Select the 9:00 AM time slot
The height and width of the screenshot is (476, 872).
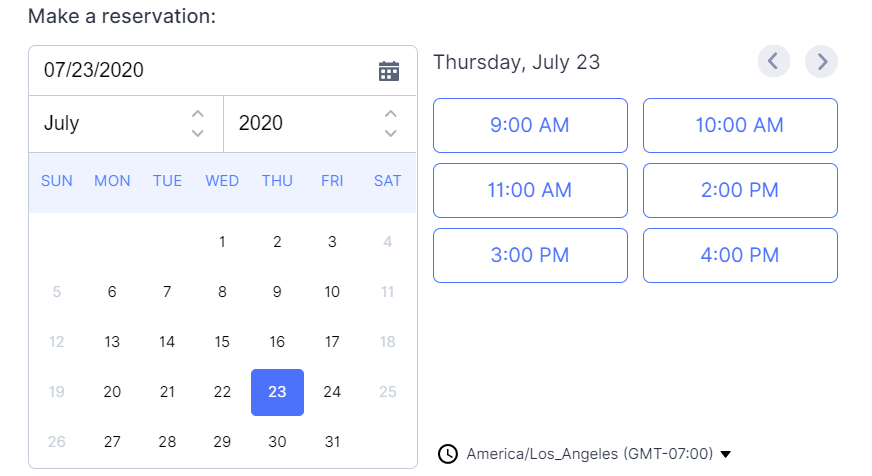pos(530,125)
